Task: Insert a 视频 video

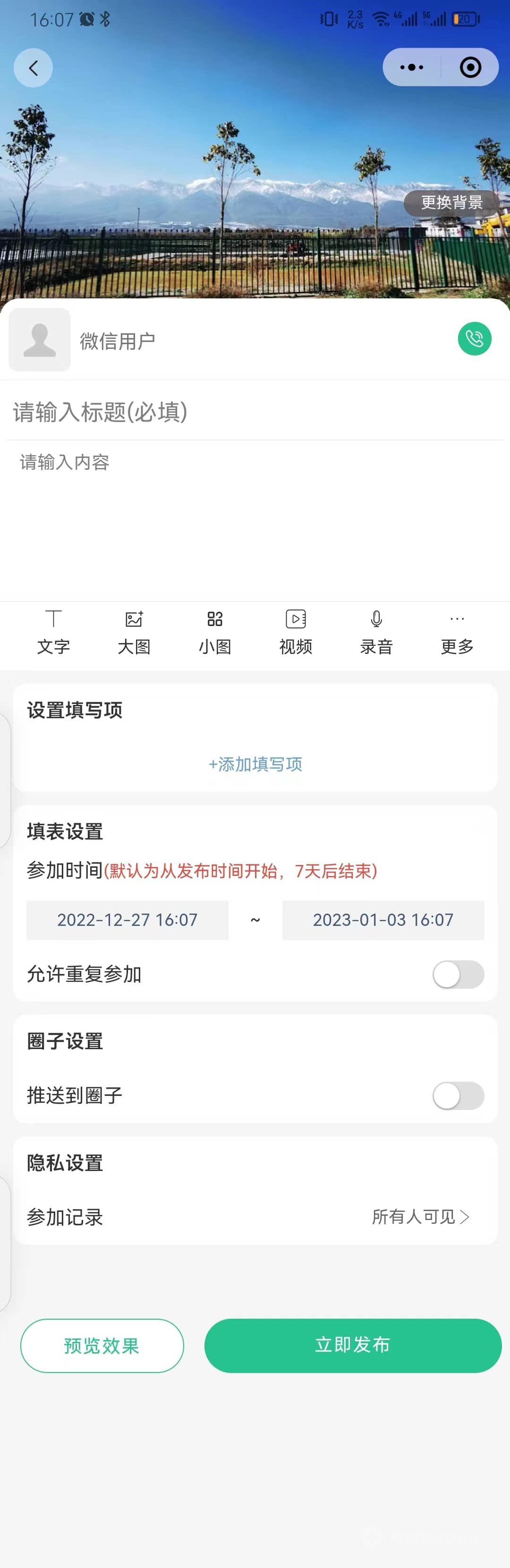Action: click(x=296, y=633)
